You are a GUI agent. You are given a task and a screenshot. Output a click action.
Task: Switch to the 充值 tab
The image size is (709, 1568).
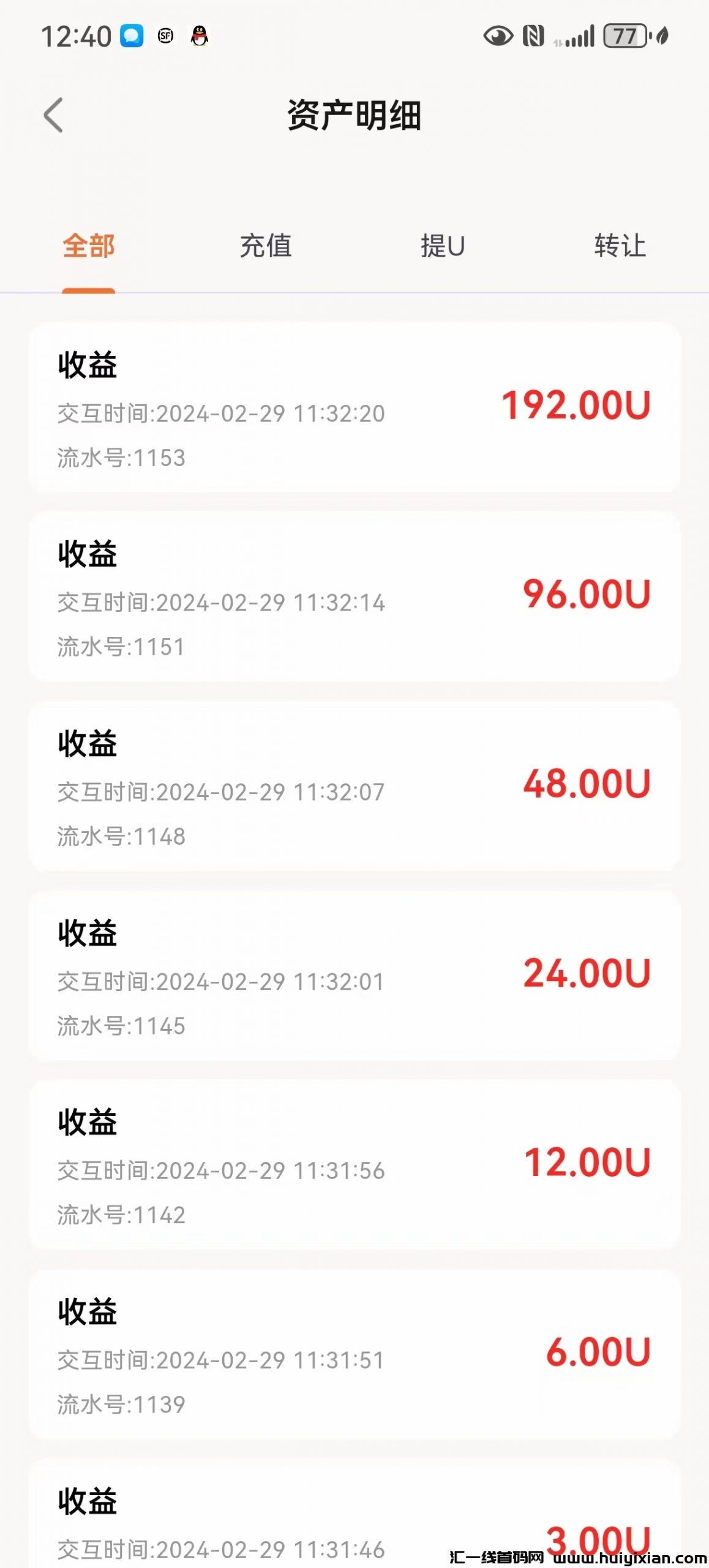[266, 247]
